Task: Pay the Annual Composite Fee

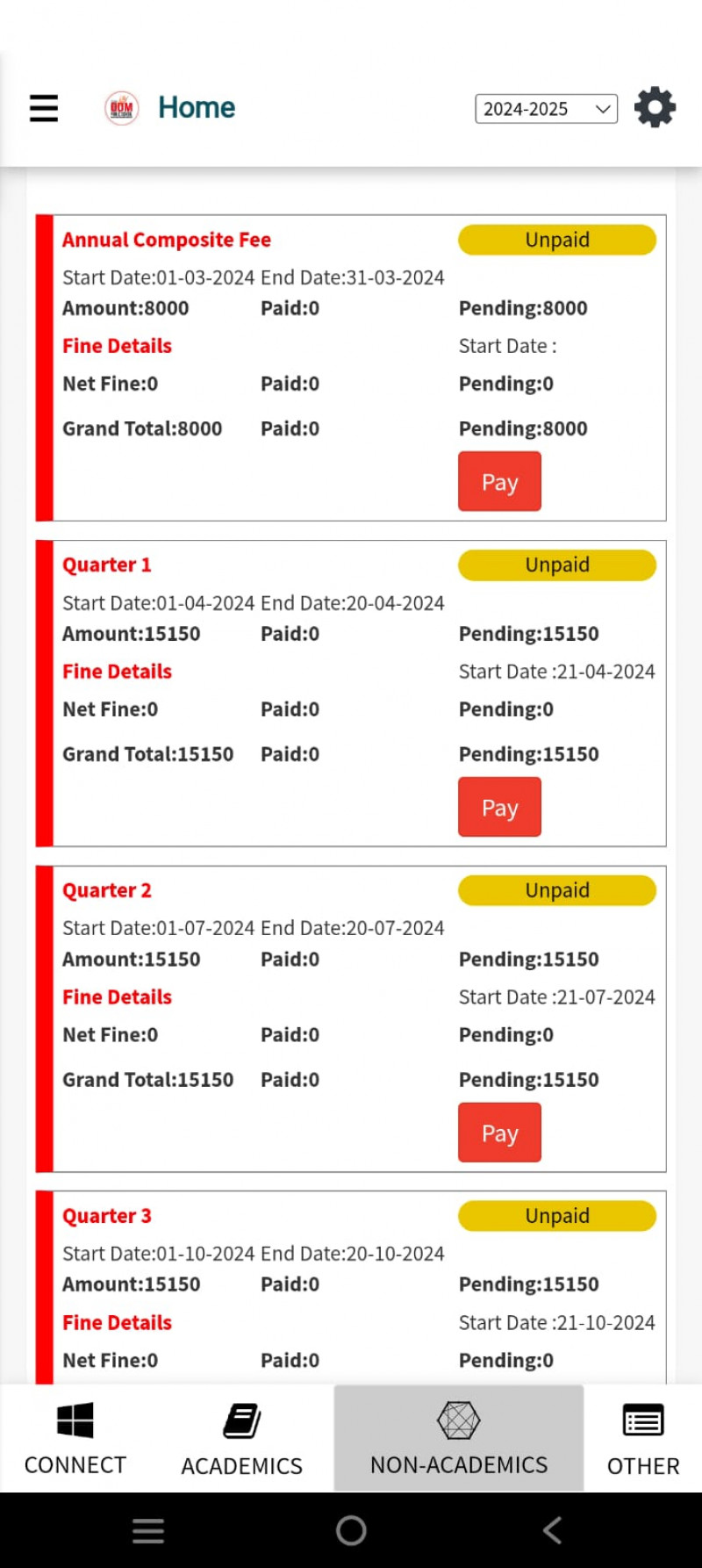Action: click(499, 481)
